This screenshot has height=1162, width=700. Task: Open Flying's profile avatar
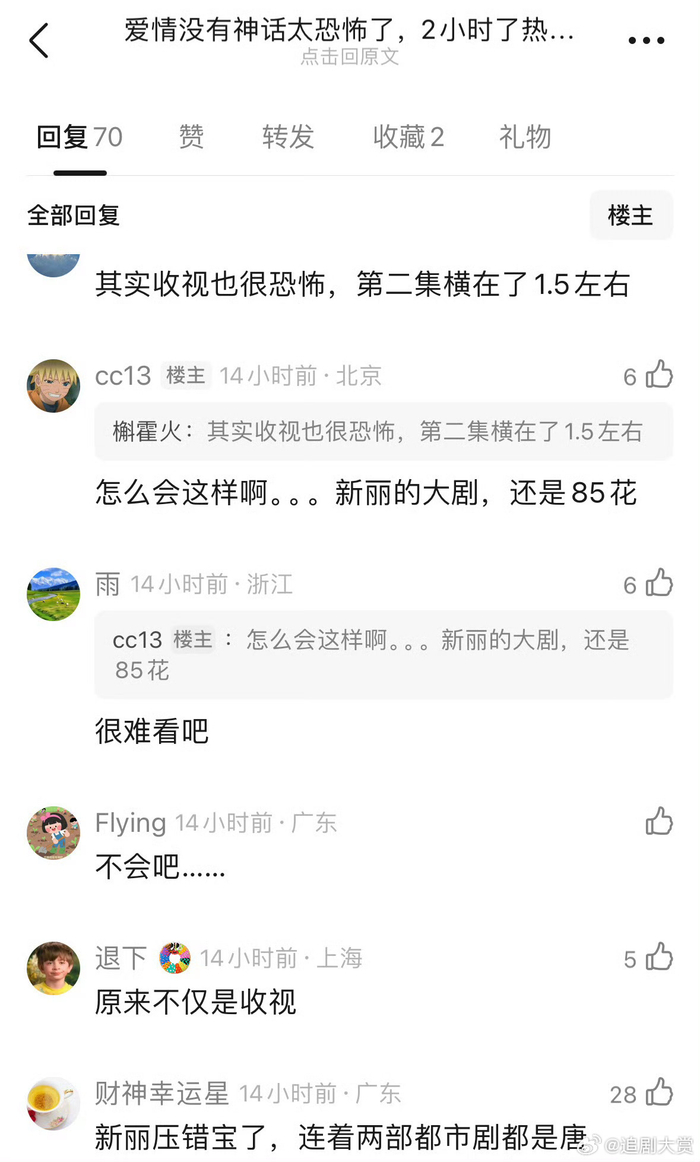53,833
